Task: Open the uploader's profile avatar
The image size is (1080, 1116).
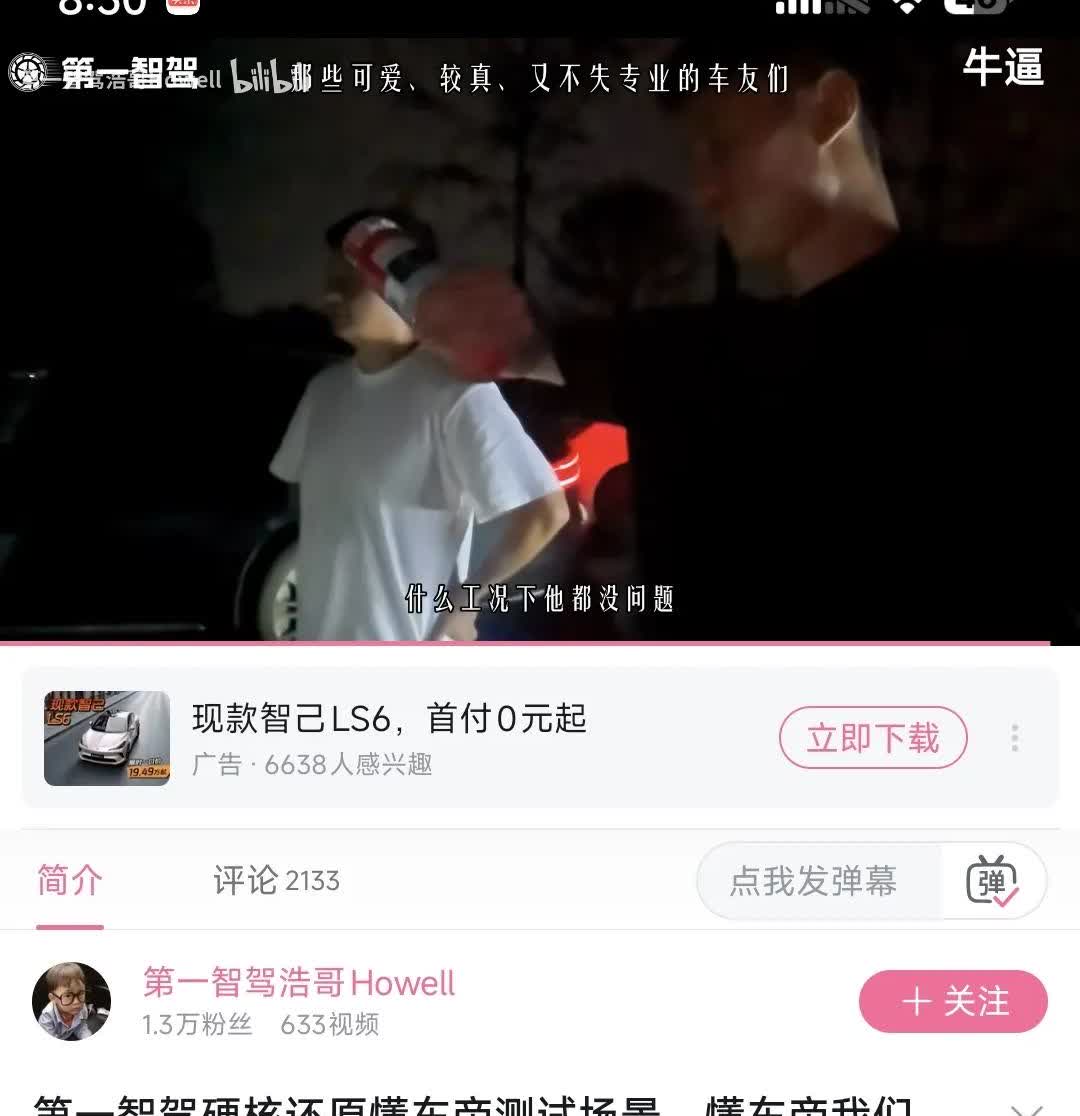Action: (x=70, y=1001)
